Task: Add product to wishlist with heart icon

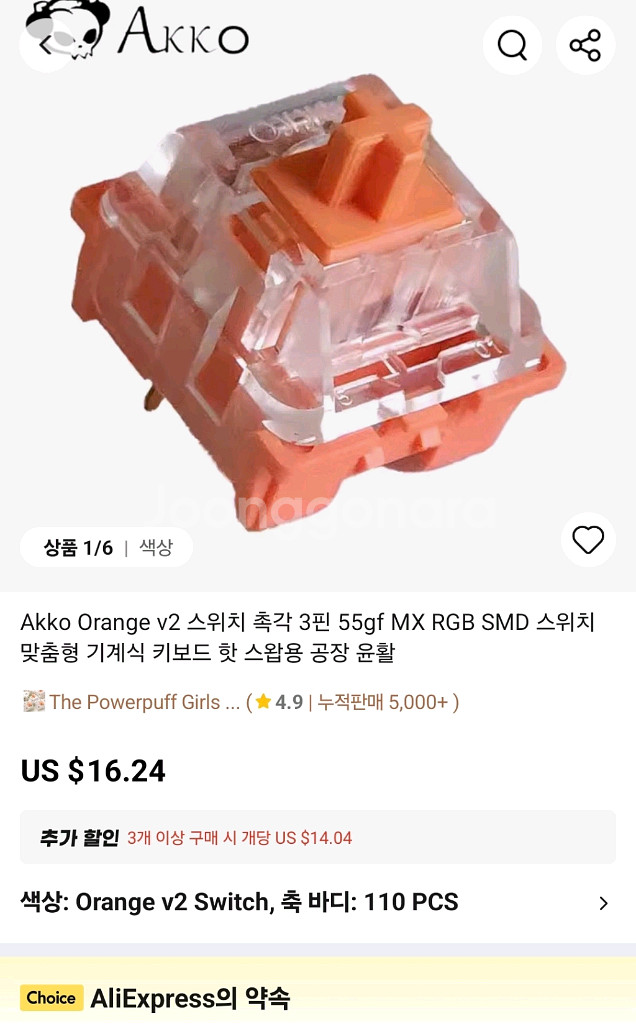Action: click(x=587, y=540)
